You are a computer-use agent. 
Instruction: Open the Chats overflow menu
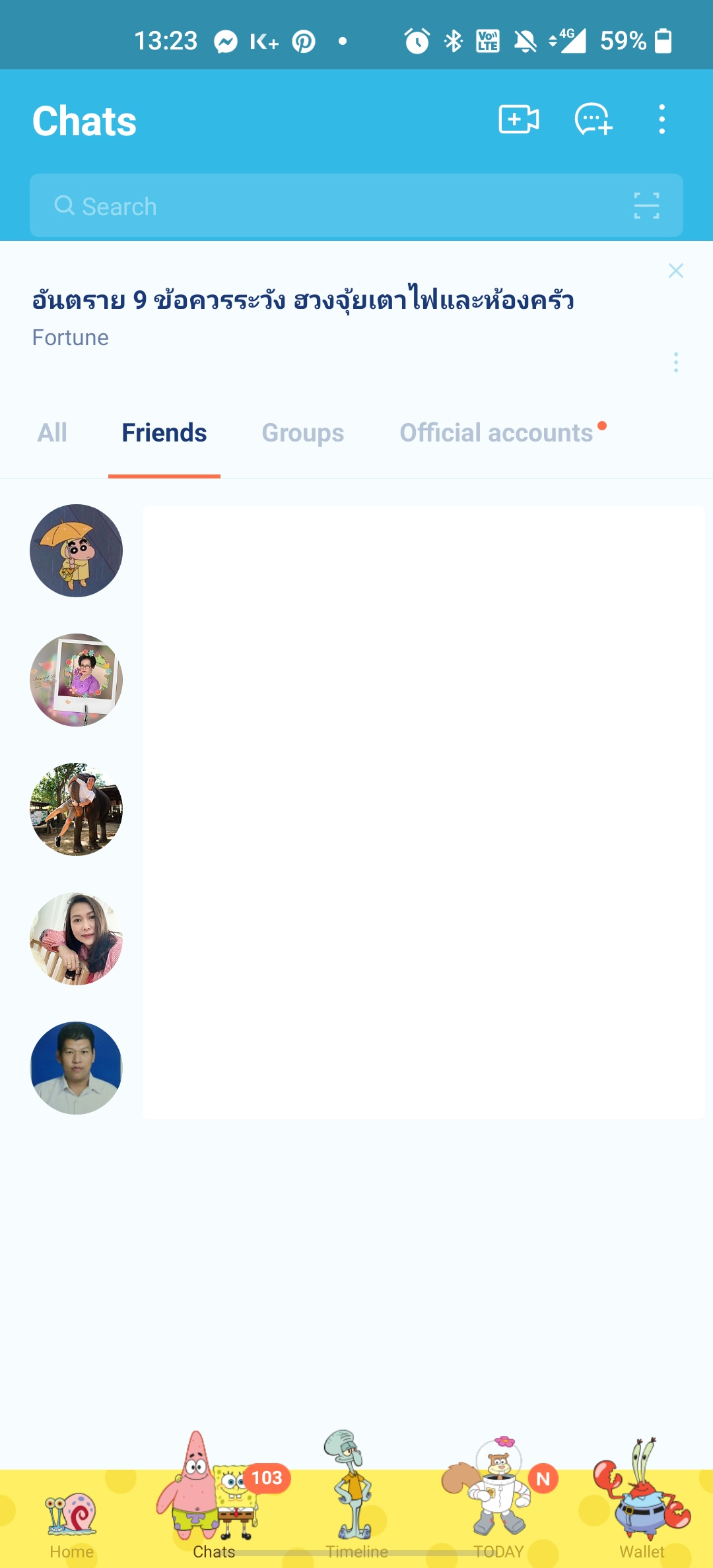662,119
